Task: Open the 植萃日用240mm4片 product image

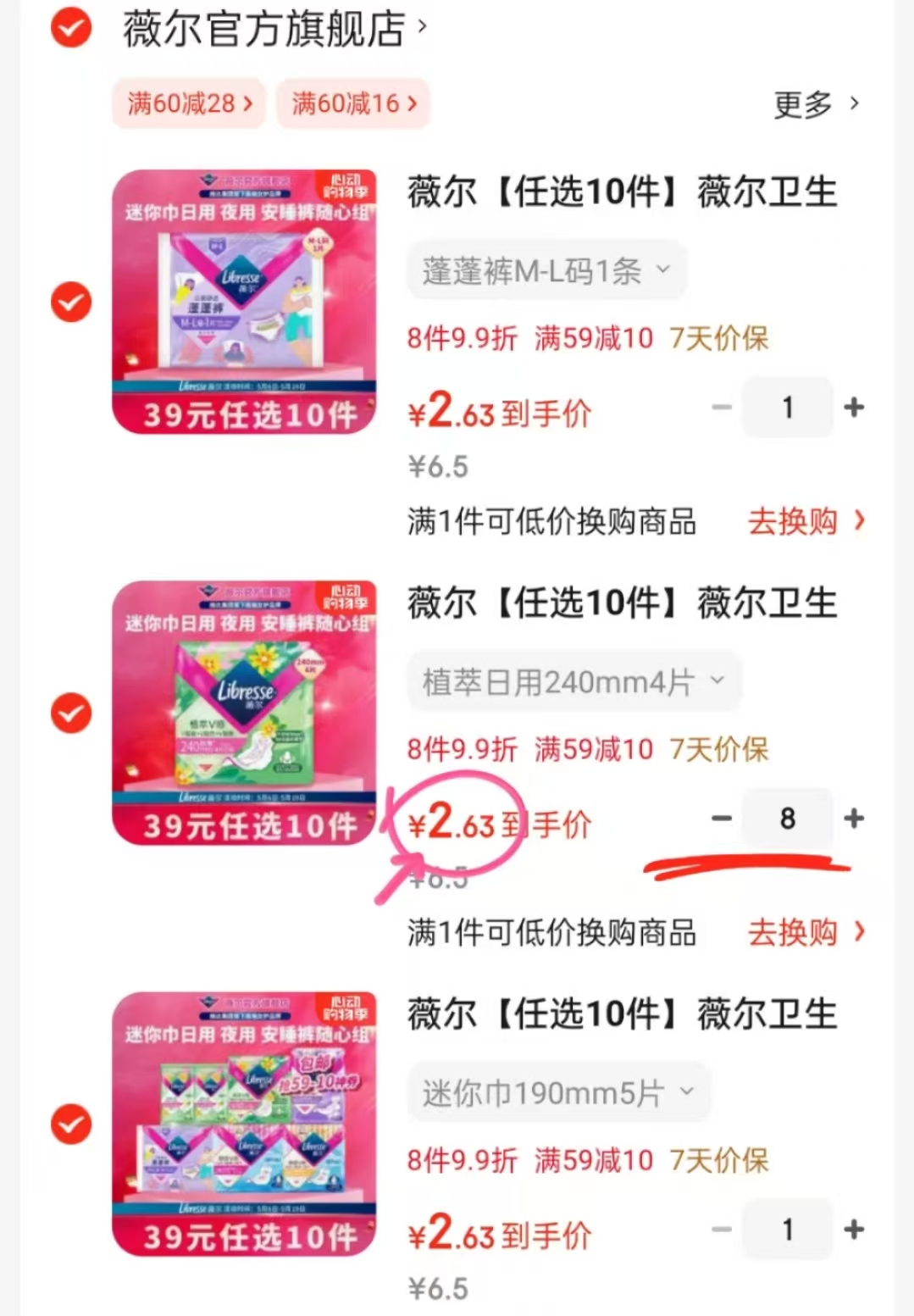Action: coord(244,712)
